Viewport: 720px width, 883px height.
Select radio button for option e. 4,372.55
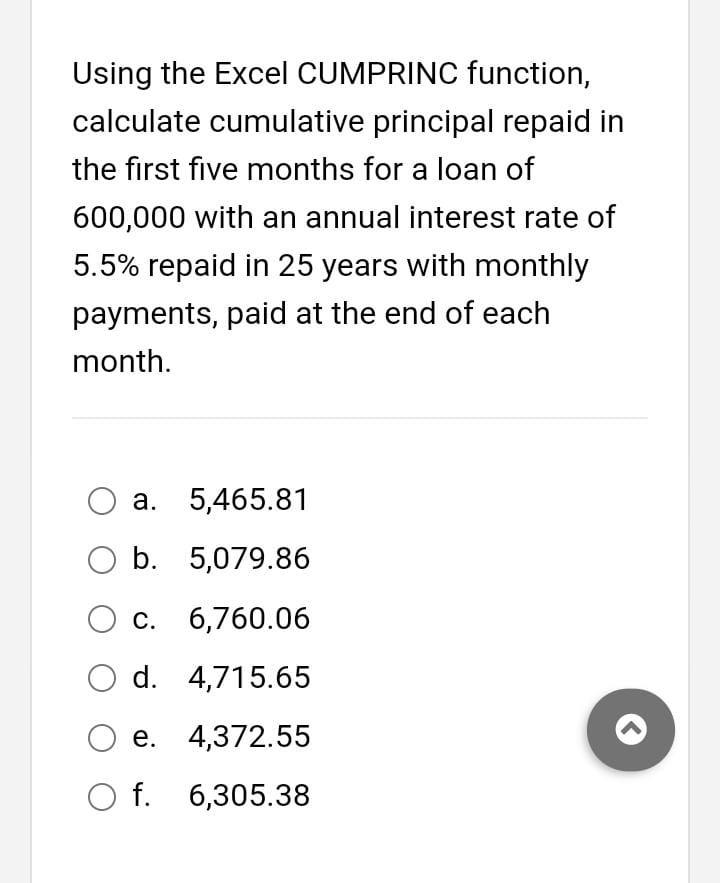click(x=102, y=737)
